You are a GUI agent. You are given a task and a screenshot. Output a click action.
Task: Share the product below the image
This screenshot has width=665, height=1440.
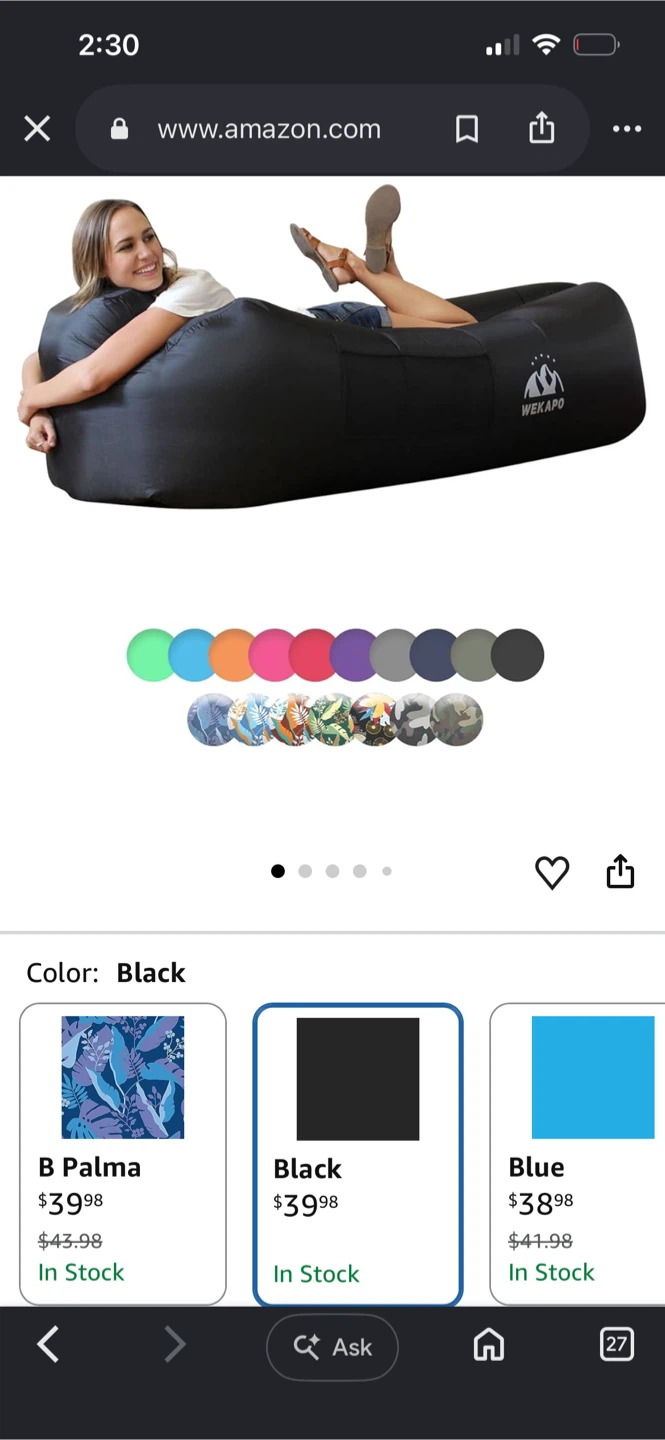pos(620,871)
